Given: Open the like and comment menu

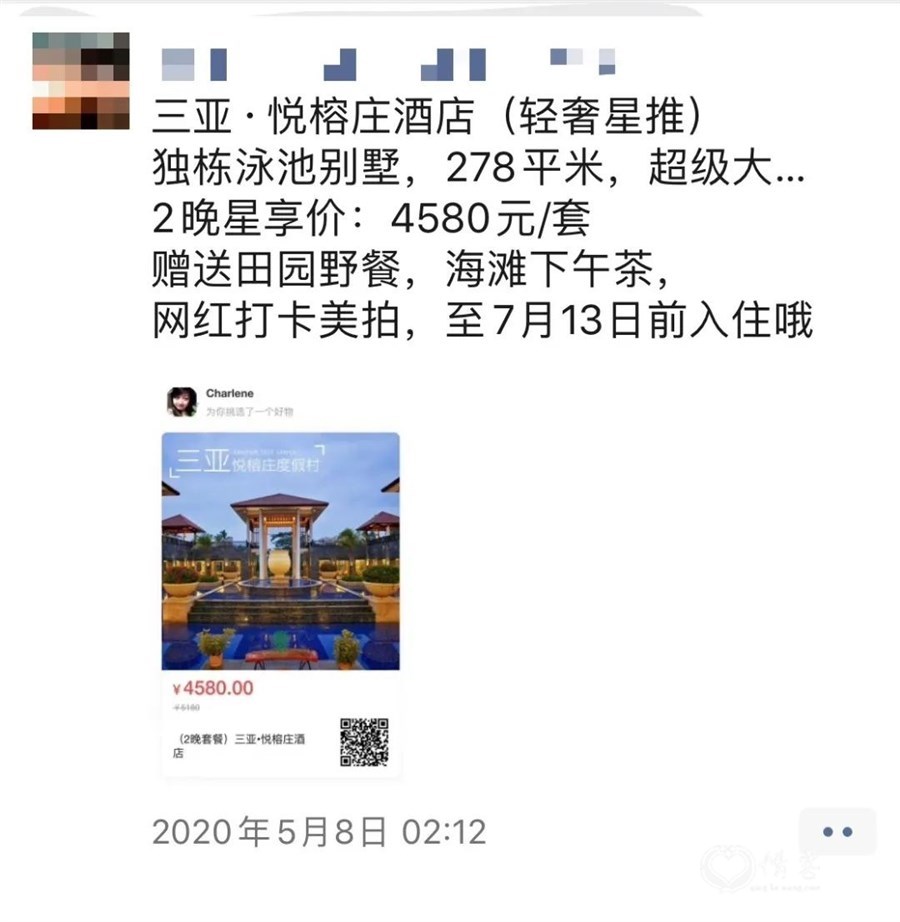Looking at the screenshot, I should [x=837, y=832].
